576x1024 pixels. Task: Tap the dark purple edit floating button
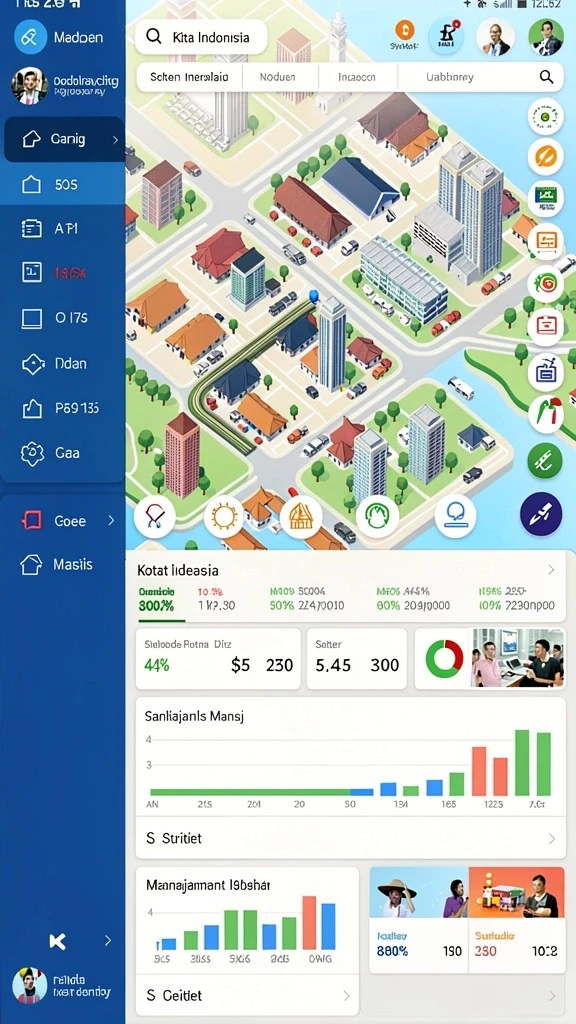tap(541, 515)
